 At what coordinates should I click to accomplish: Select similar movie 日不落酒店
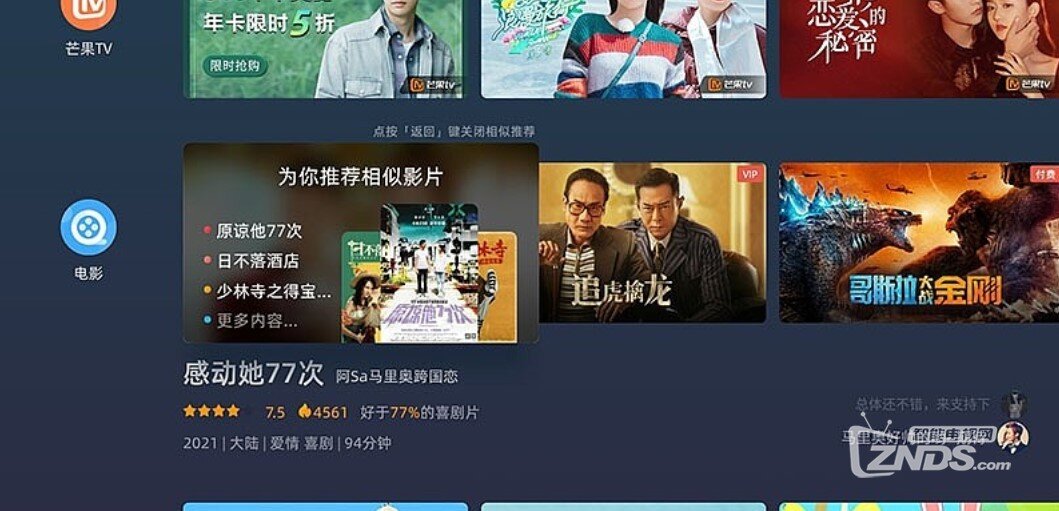pyautogui.click(x=257, y=261)
